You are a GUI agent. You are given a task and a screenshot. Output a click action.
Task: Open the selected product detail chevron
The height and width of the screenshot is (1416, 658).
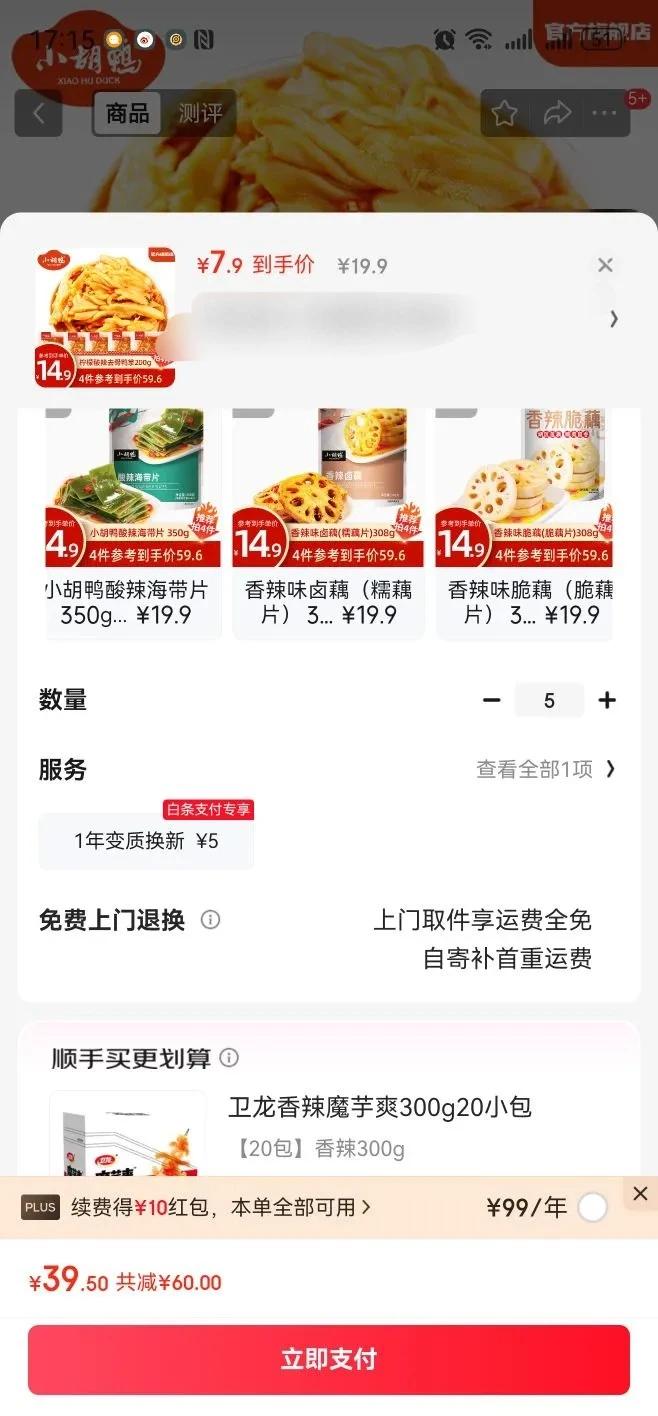(x=614, y=318)
